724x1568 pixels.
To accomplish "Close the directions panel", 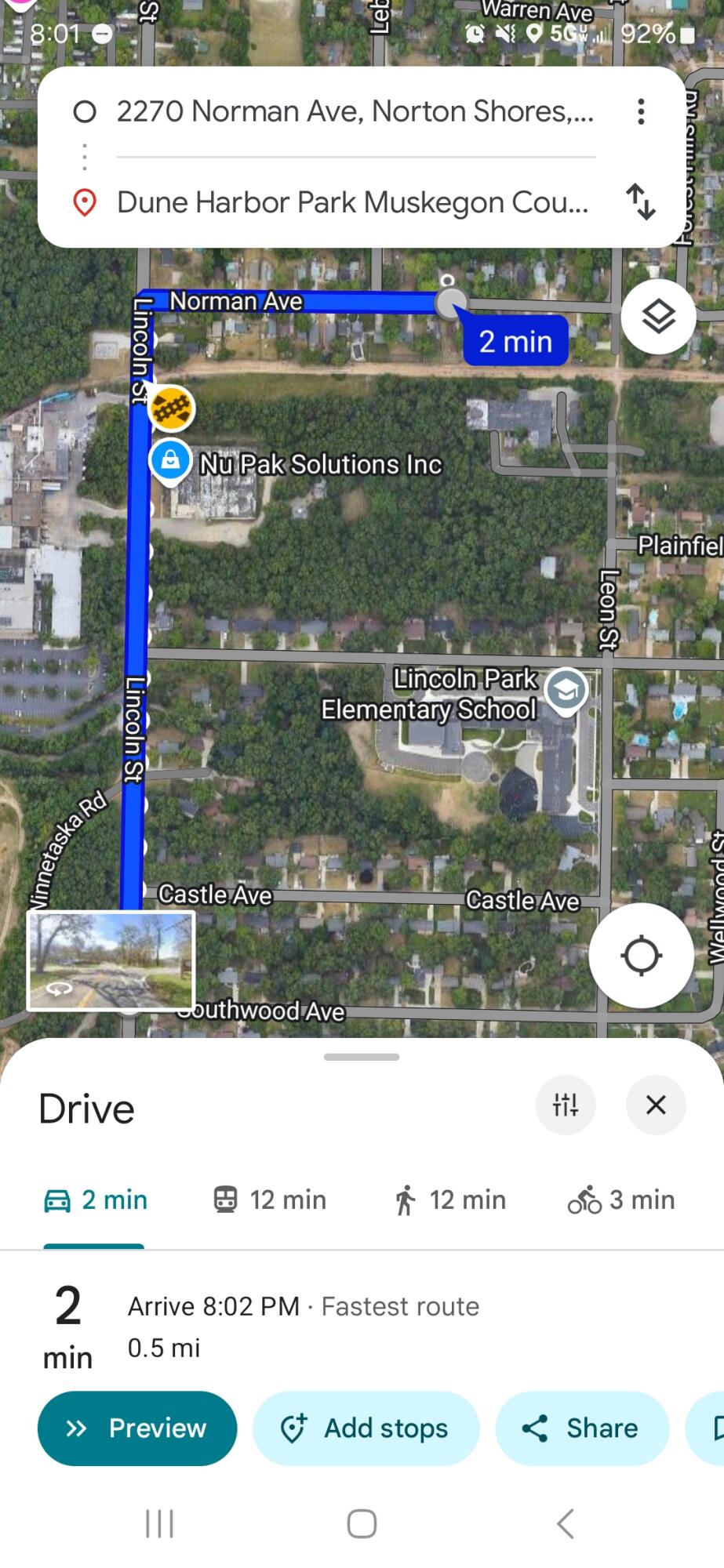I will [x=656, y=1105].
